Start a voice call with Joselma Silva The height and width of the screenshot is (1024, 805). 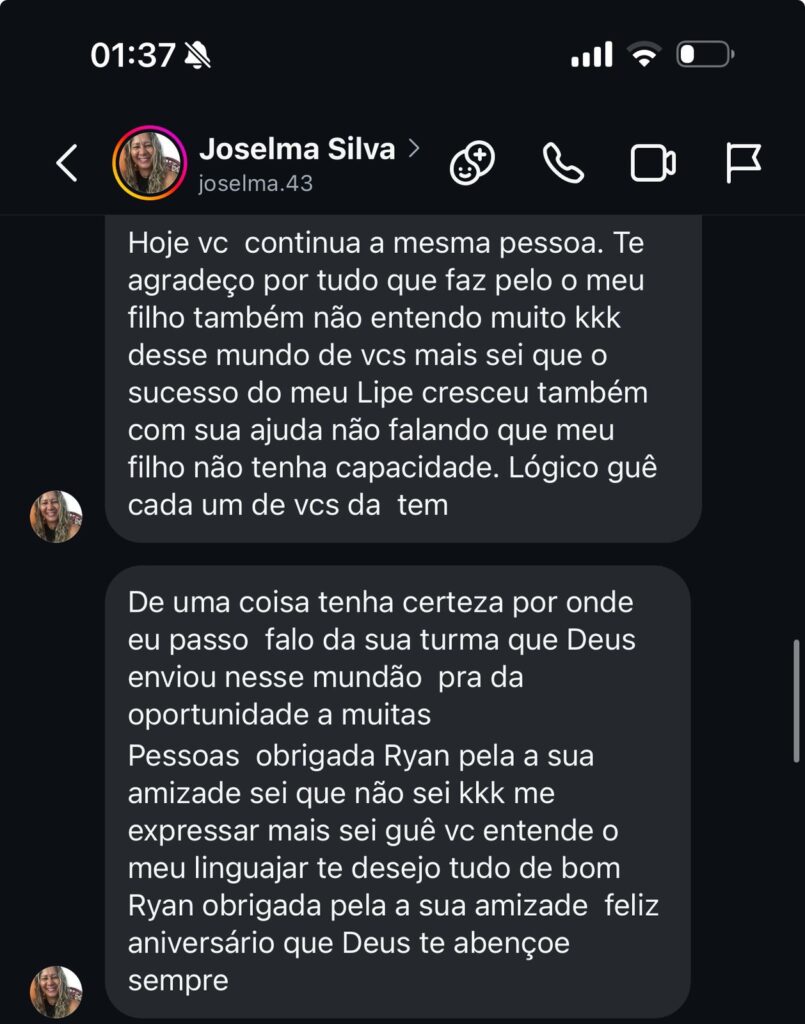[x=563, y=163]
